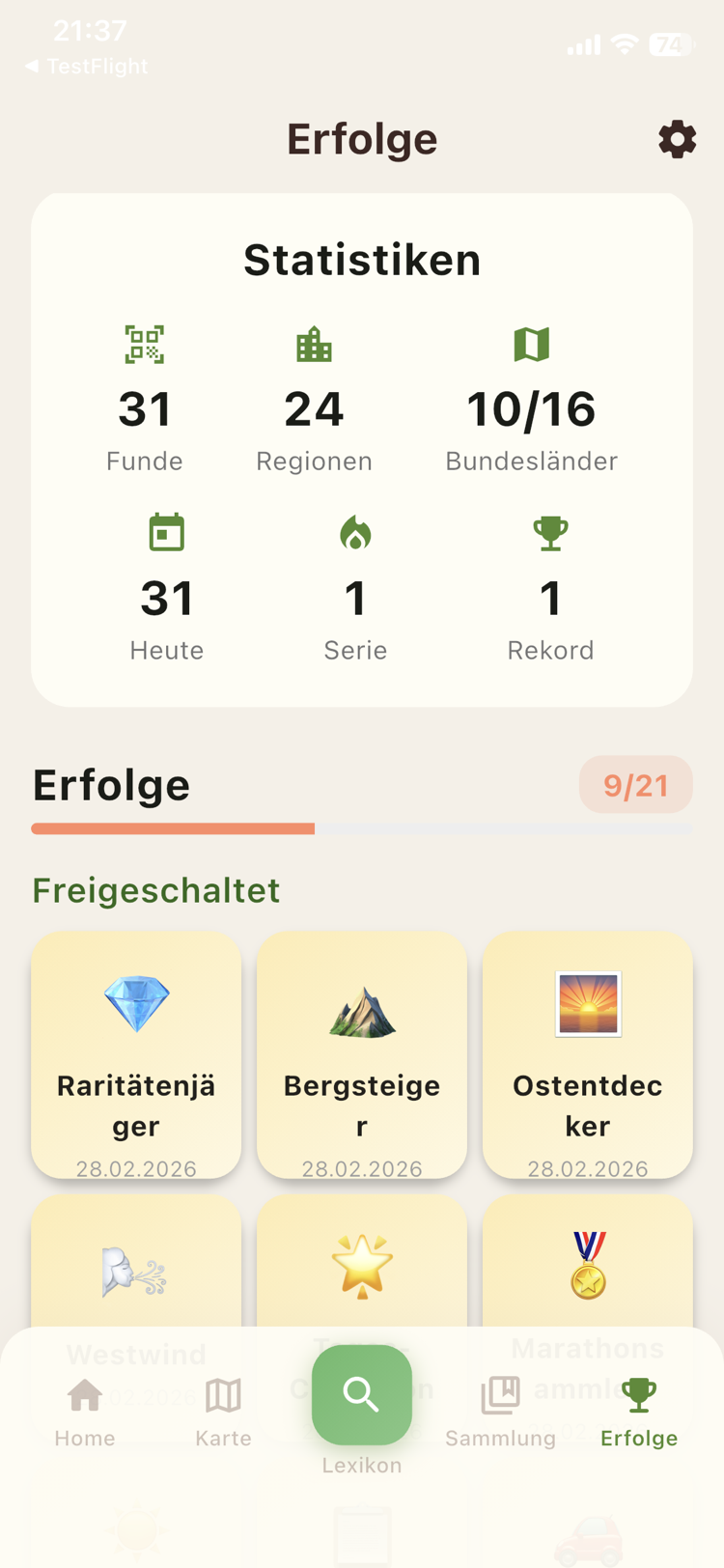724x1568 pixels.
Task: Select the Heute calendar icon
Action: pyautogui.click(x=166, y=532)
